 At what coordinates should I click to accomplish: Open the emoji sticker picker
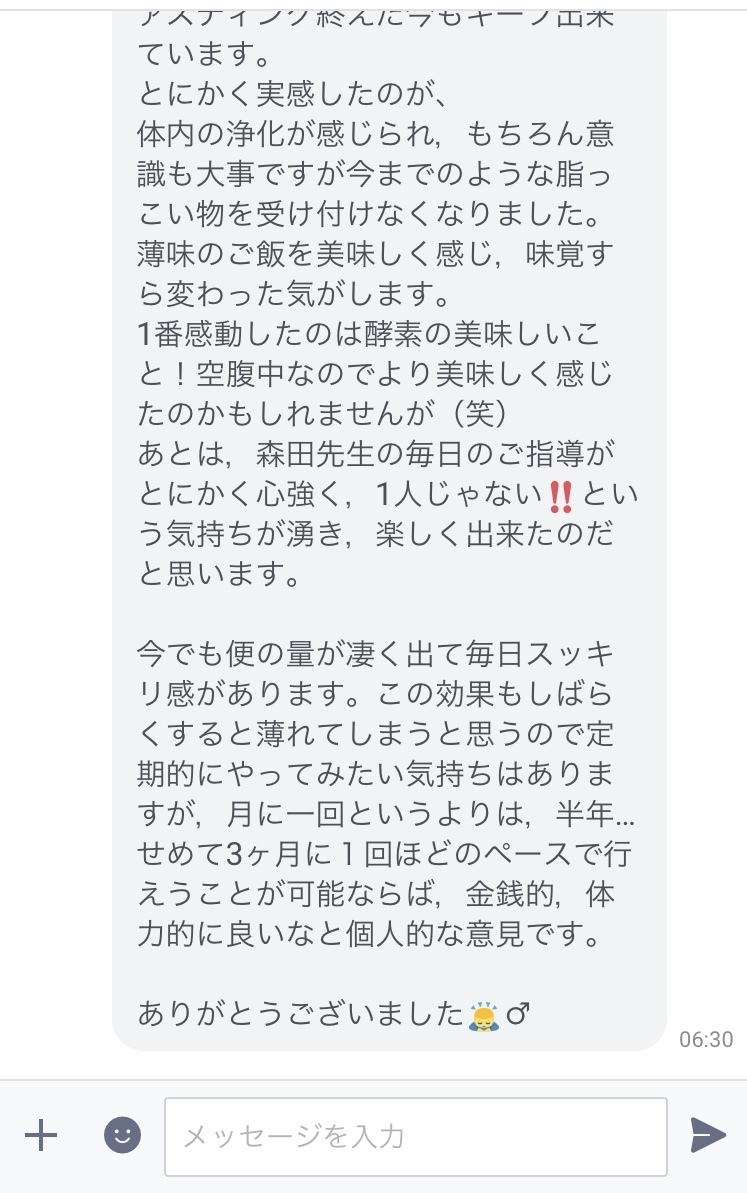pyautogui.click(x=122, y=1135)
